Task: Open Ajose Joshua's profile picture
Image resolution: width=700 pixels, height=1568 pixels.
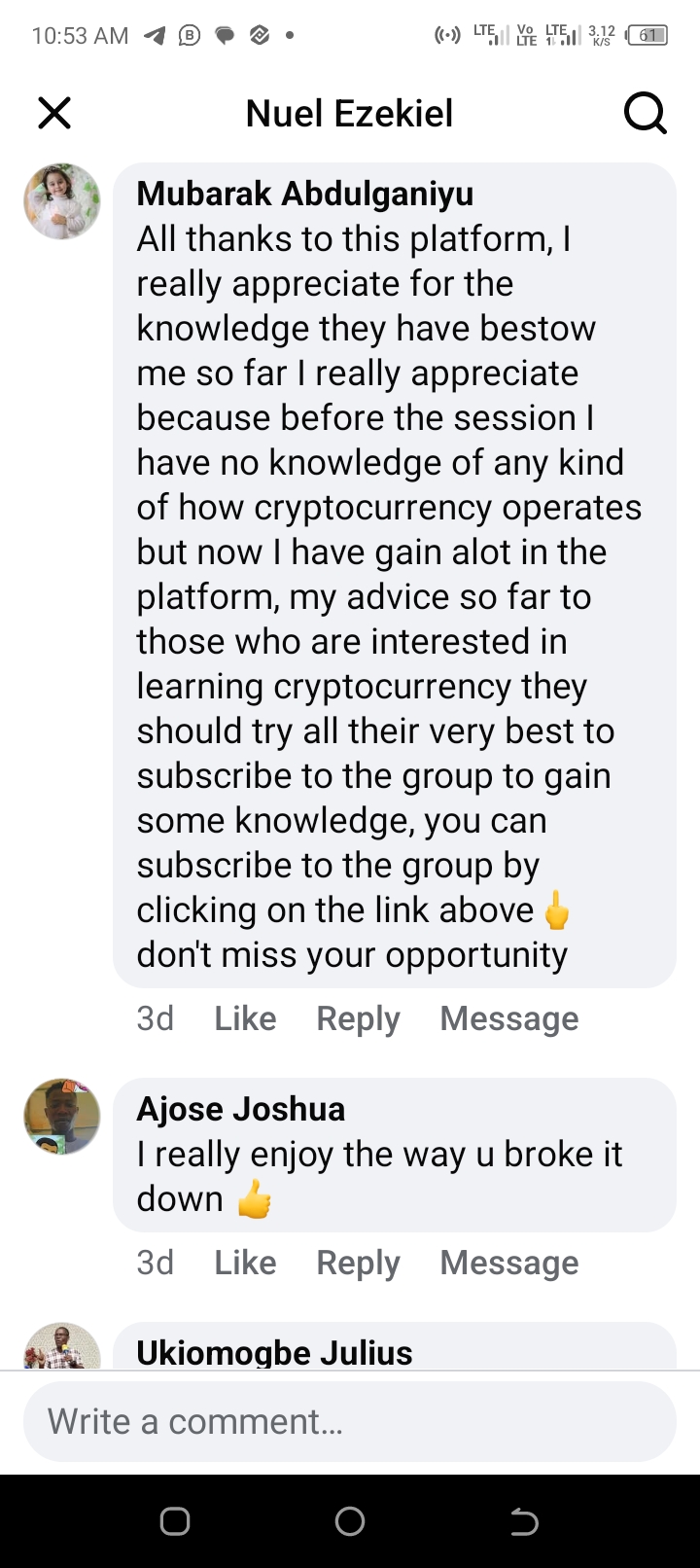Action: (x=62, y=1117)
